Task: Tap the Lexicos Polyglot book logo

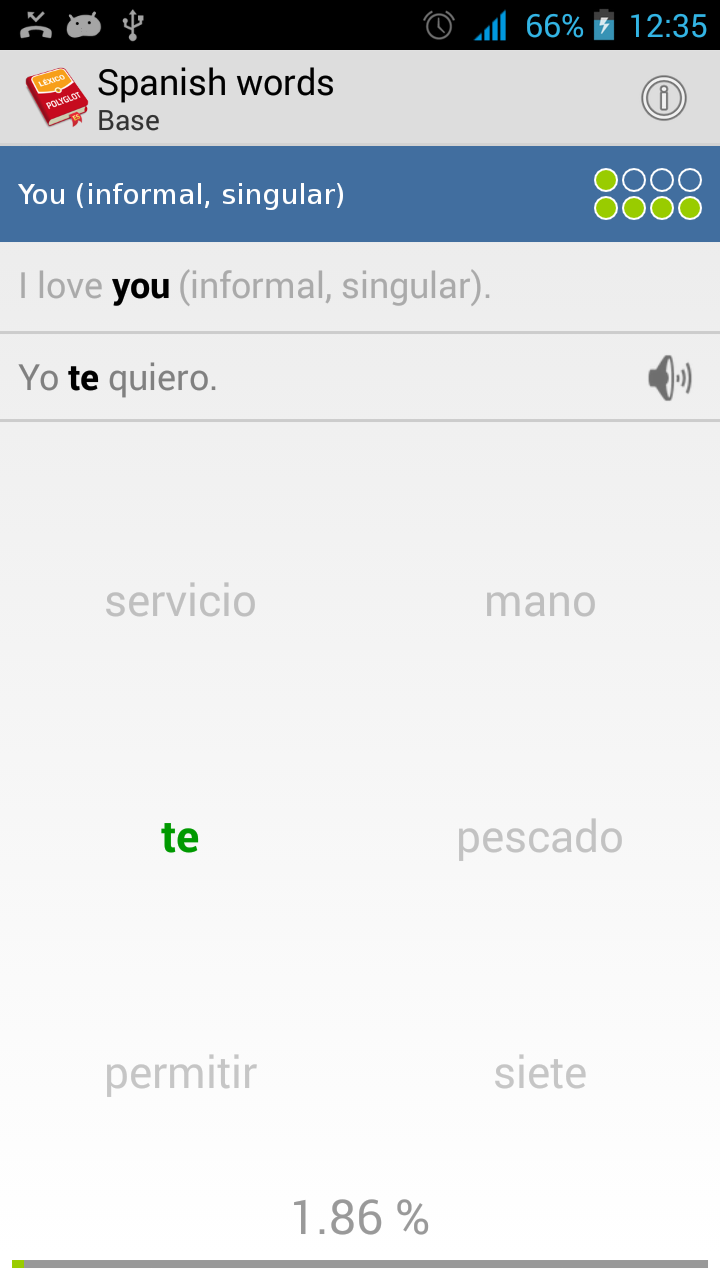Action: 57,97
